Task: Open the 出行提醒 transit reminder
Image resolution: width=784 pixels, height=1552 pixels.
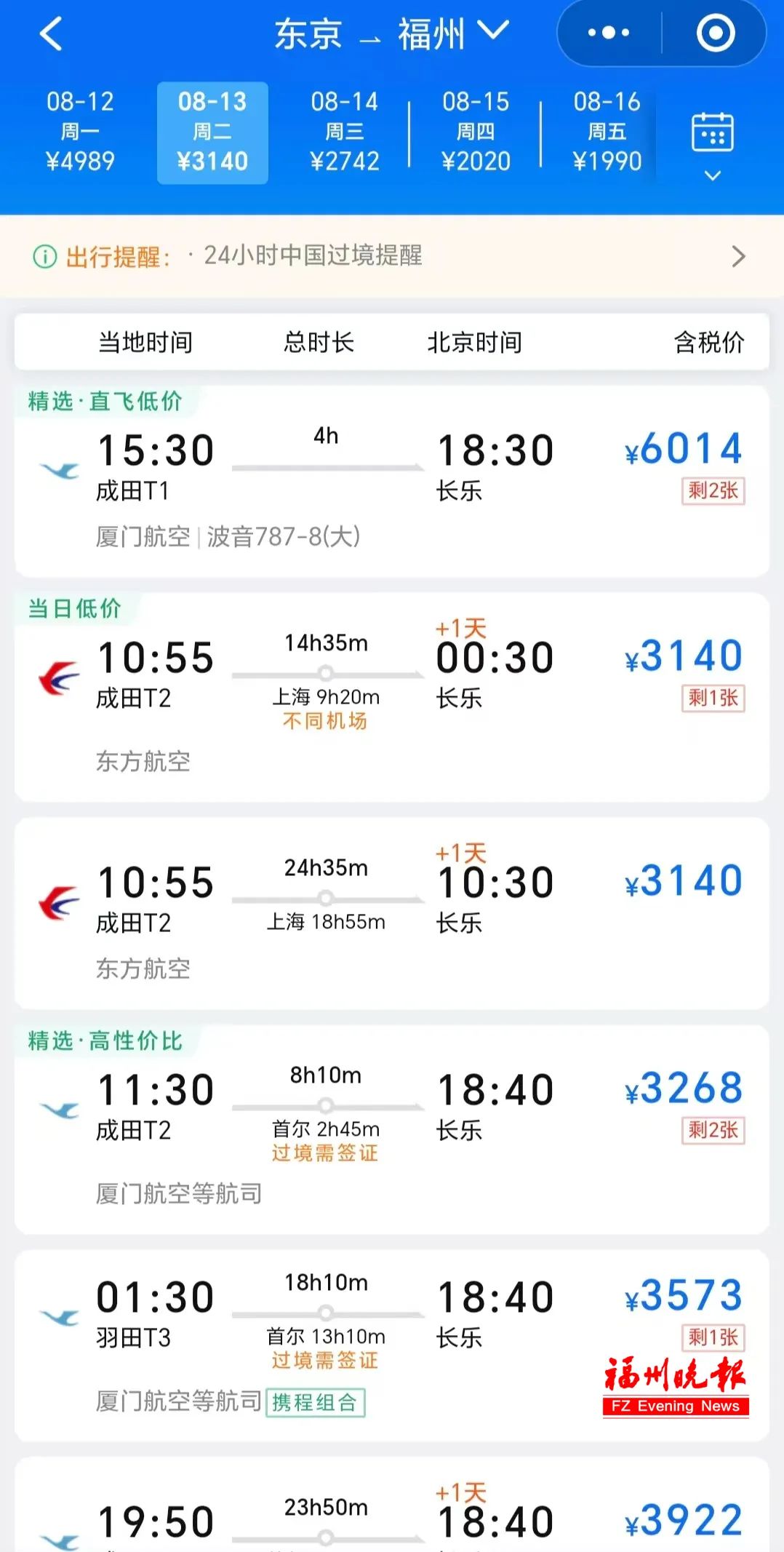Action: (392, 256)
